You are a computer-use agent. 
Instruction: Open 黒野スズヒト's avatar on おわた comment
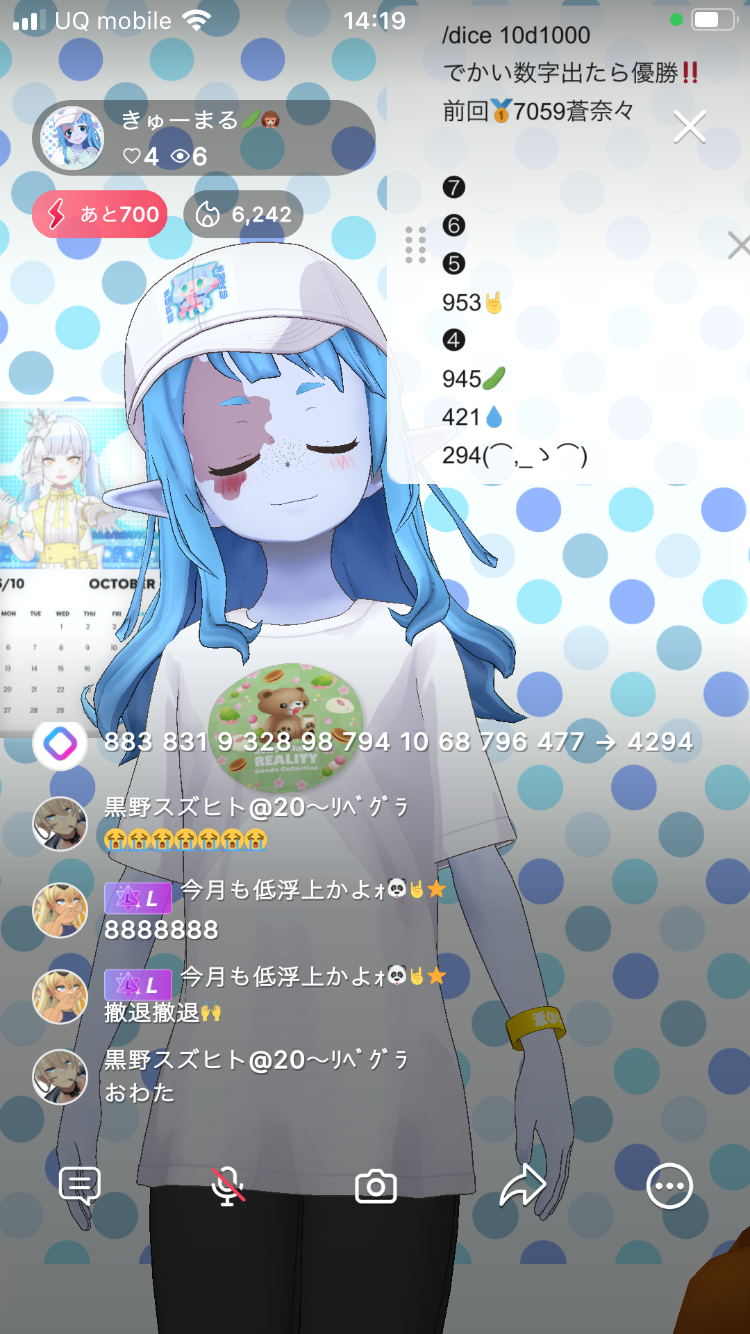point(60,1076)
